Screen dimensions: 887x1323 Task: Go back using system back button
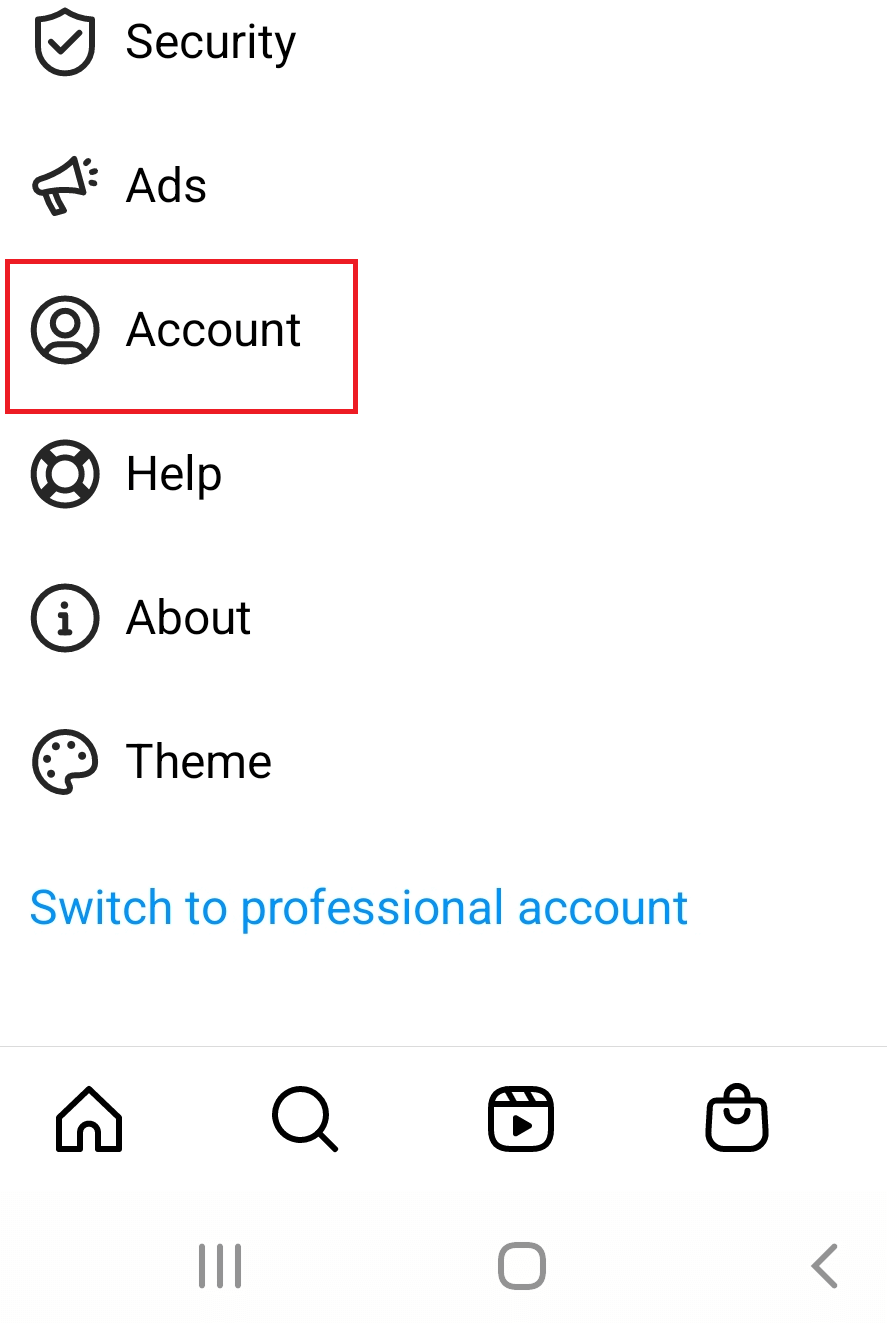click(x=824, y=1266)
